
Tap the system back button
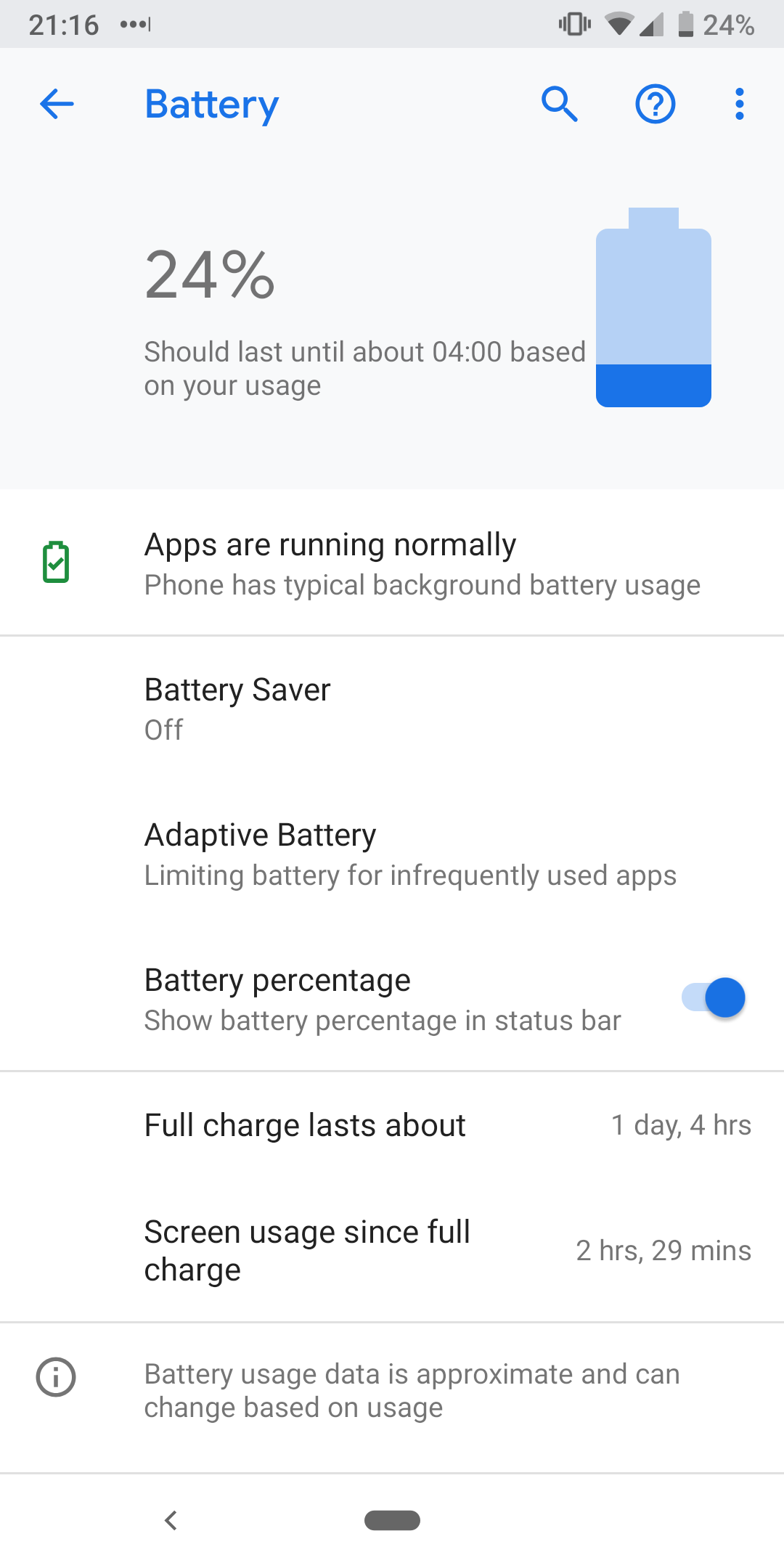coord(171,1520)
